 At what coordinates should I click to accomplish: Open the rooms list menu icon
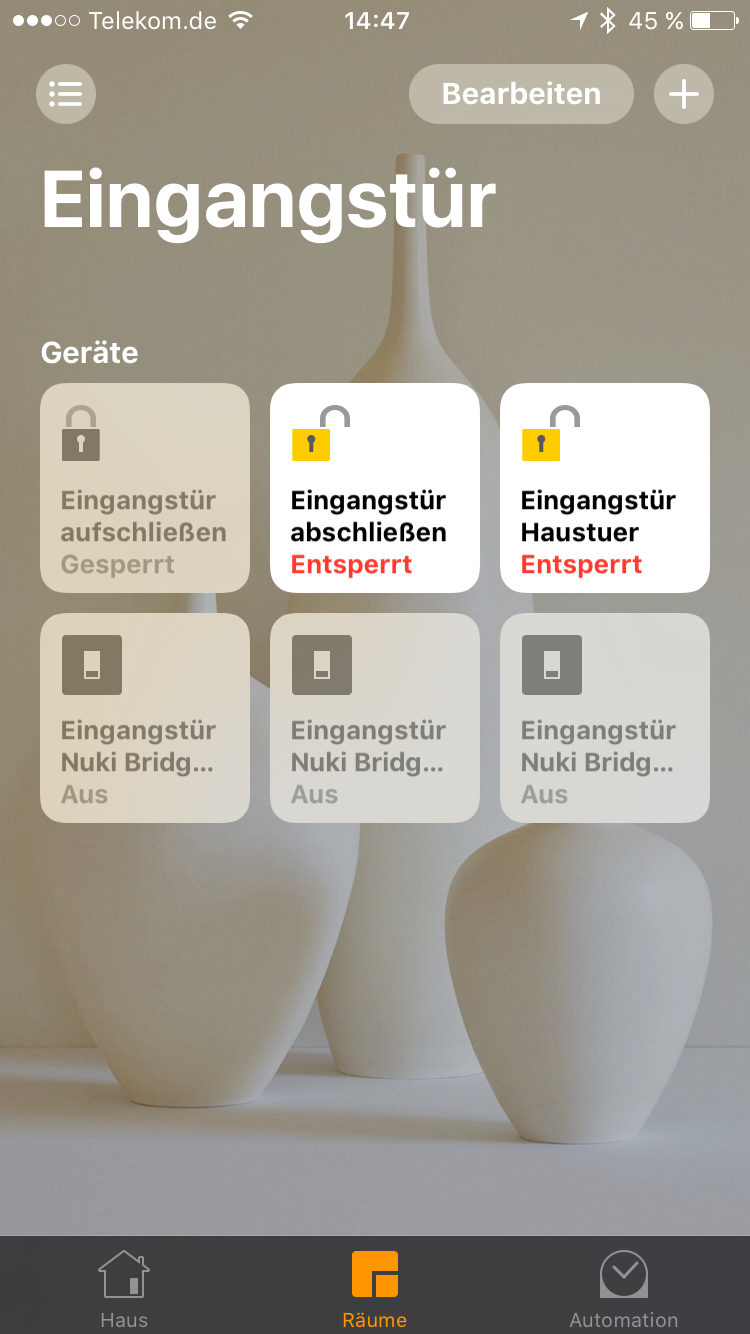pos(66,94)
